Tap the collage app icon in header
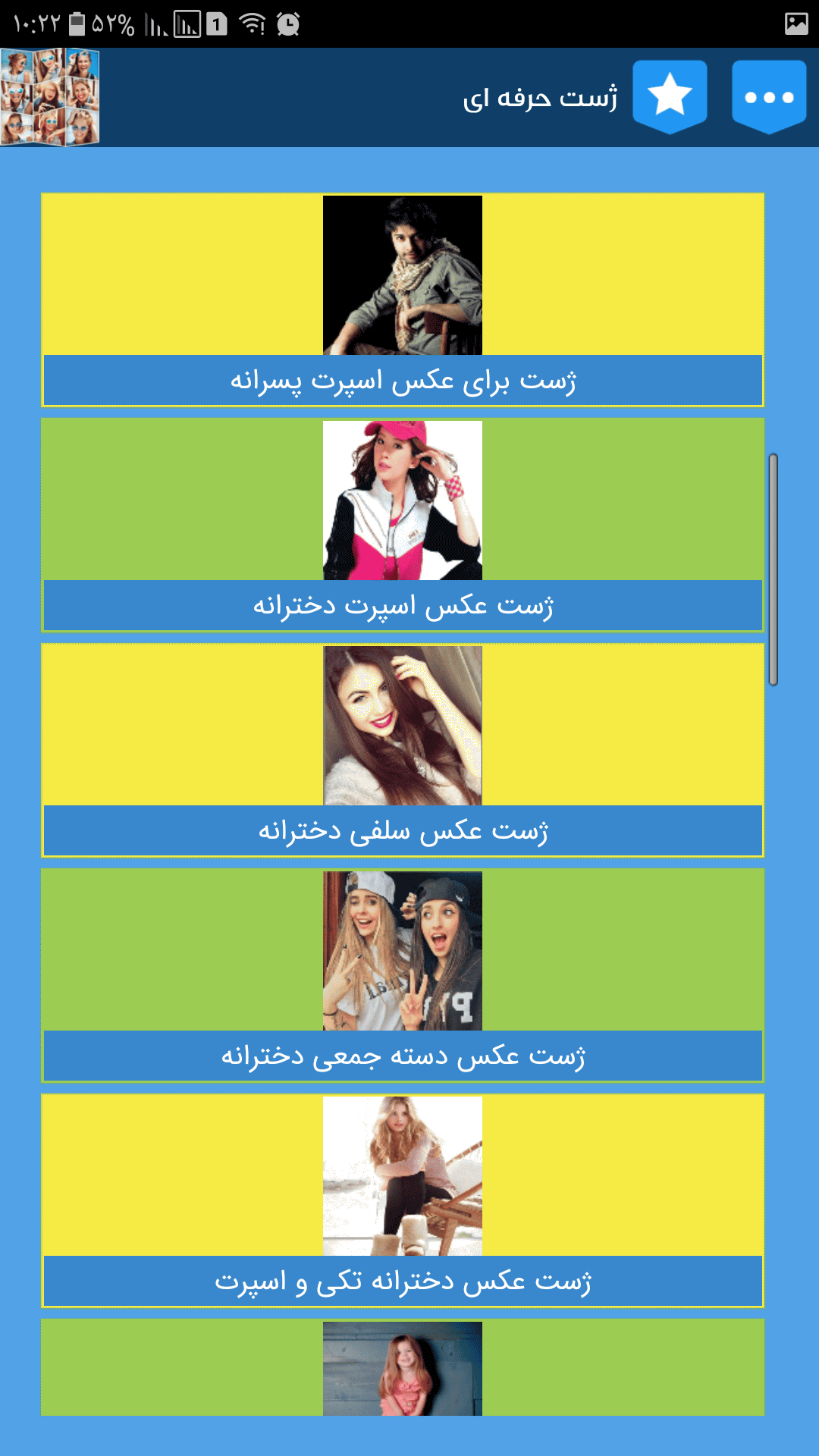Viewport: 819px width, 1456px height. pos(50,97)
